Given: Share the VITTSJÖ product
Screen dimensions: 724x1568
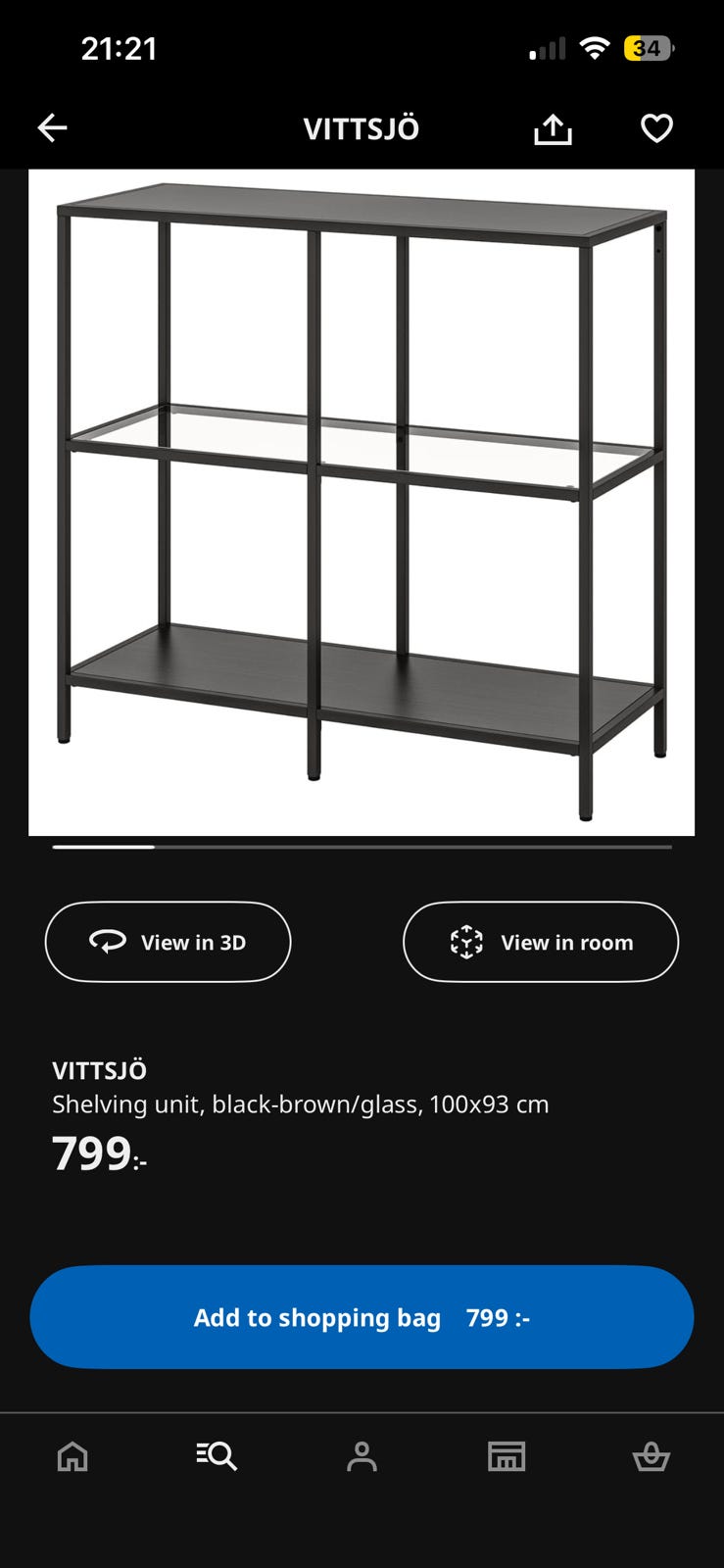Looking at the screenshot, I should pyautogui.click(x=553, y=128).
